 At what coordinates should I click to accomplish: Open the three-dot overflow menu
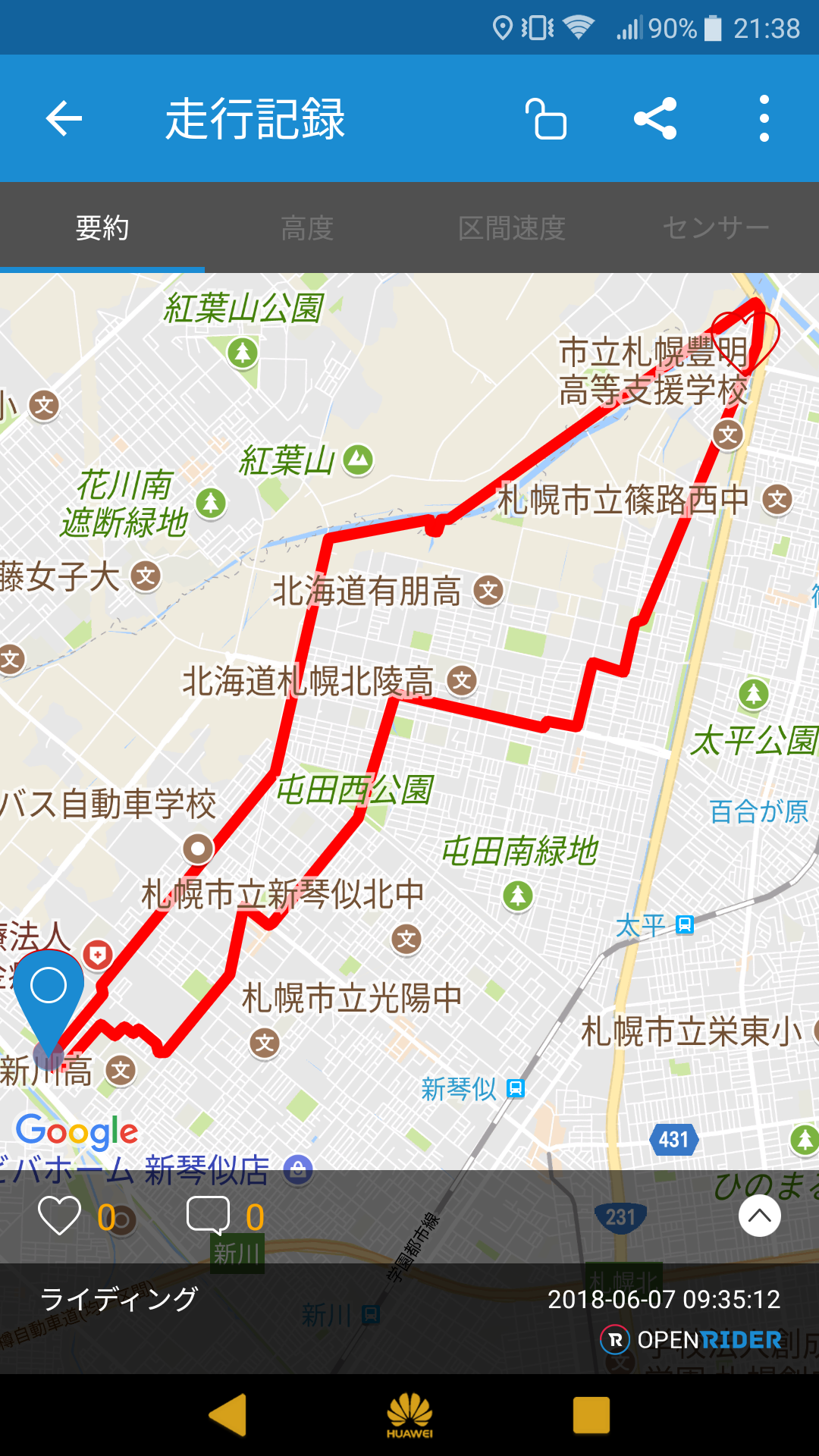(x=764, y=119)
